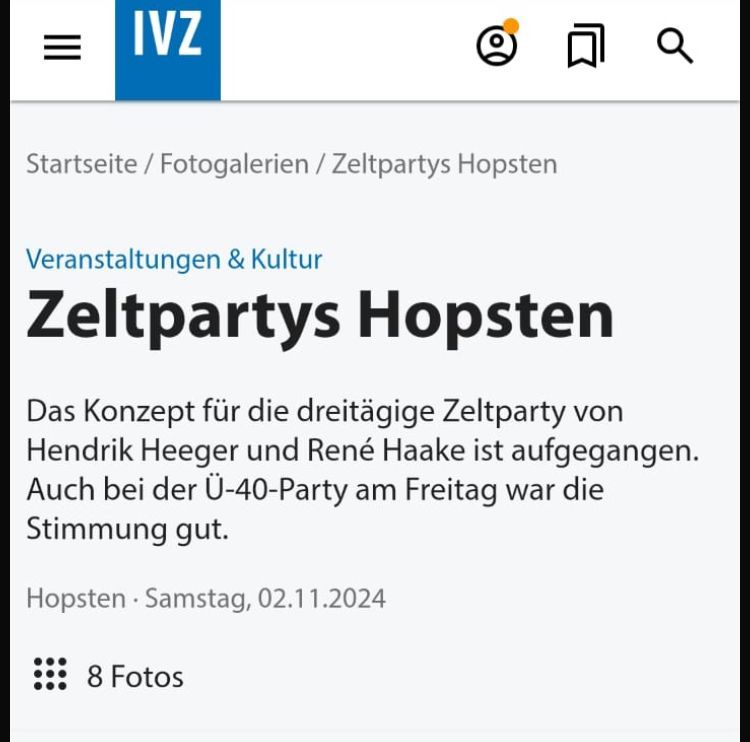Open the Fotogalerien breadcrumb link
Viewport: 750px width, 742px height.
tap(234, 164)
